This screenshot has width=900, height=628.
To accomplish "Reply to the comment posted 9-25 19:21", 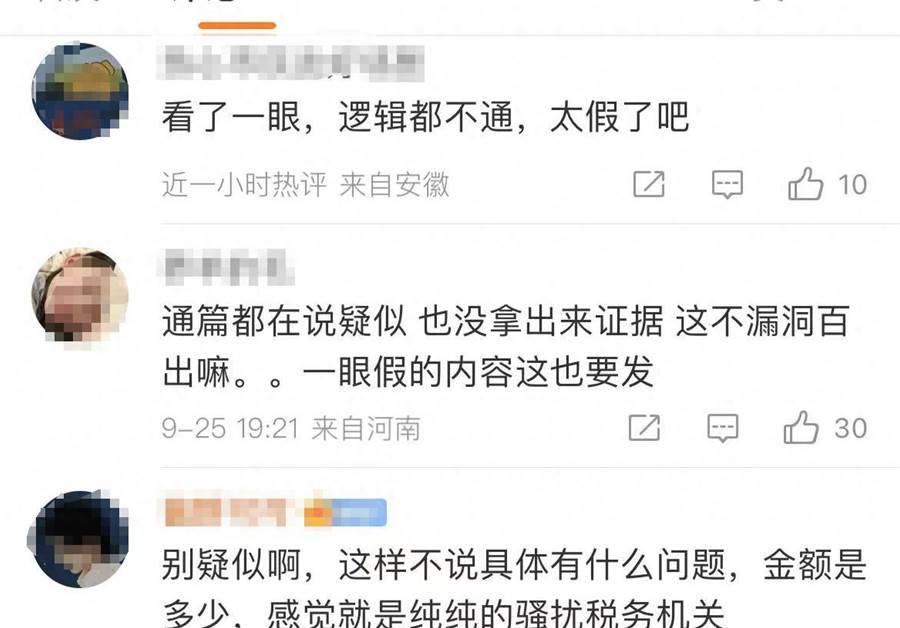I will (x=723, y=428).
